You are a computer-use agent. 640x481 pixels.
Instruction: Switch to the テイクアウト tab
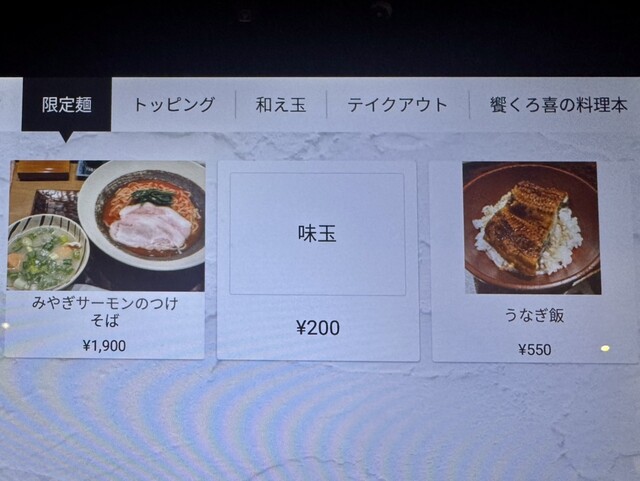pyautogui.click(x=395, y=104)
